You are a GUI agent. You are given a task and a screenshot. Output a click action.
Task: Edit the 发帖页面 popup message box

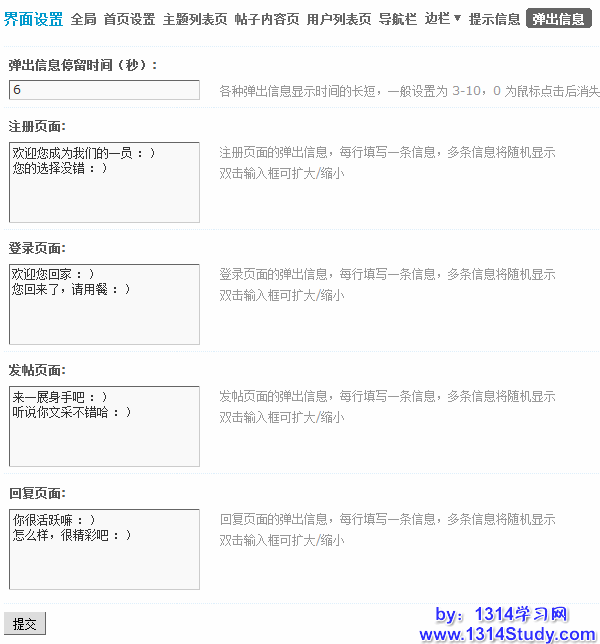[104, 426]
